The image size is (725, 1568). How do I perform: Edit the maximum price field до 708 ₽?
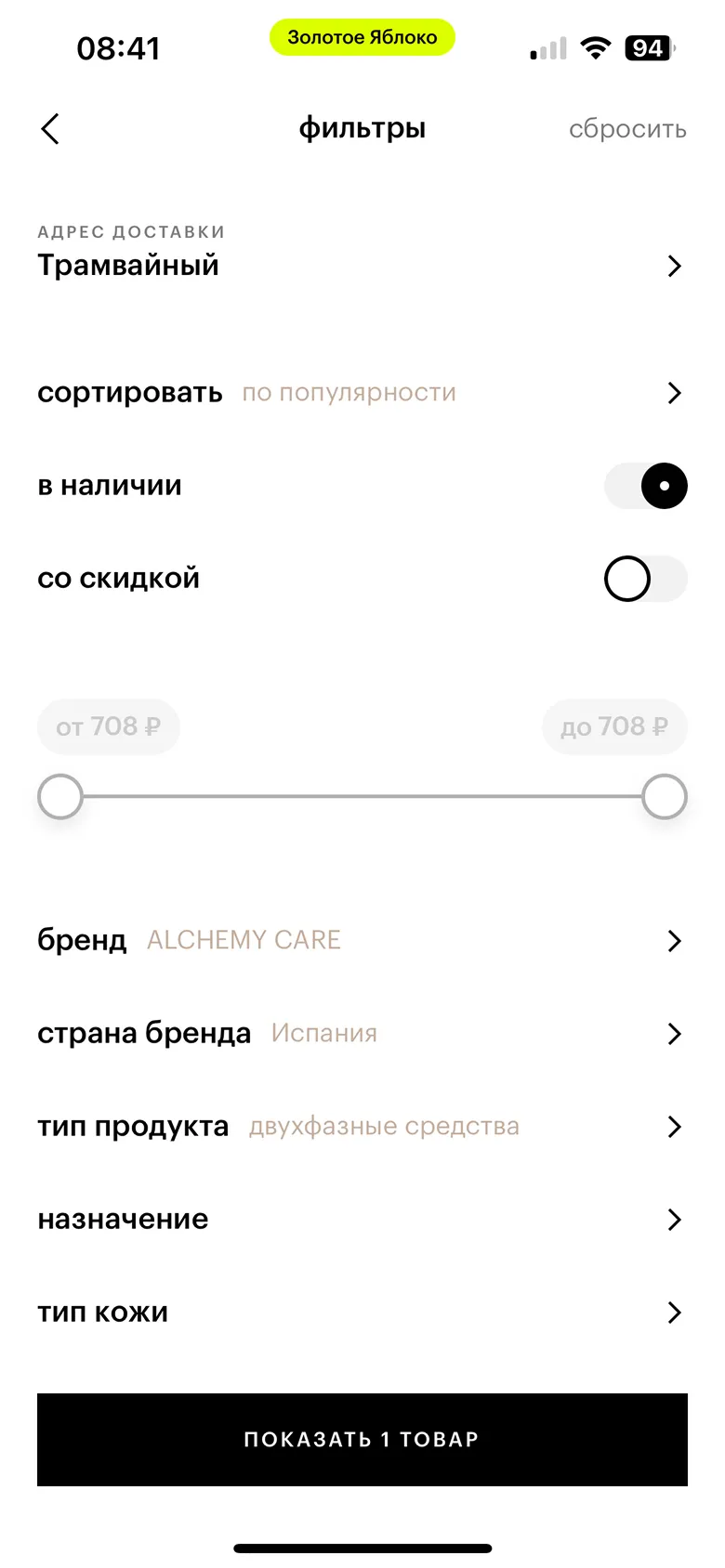click(x=614, y=726)
